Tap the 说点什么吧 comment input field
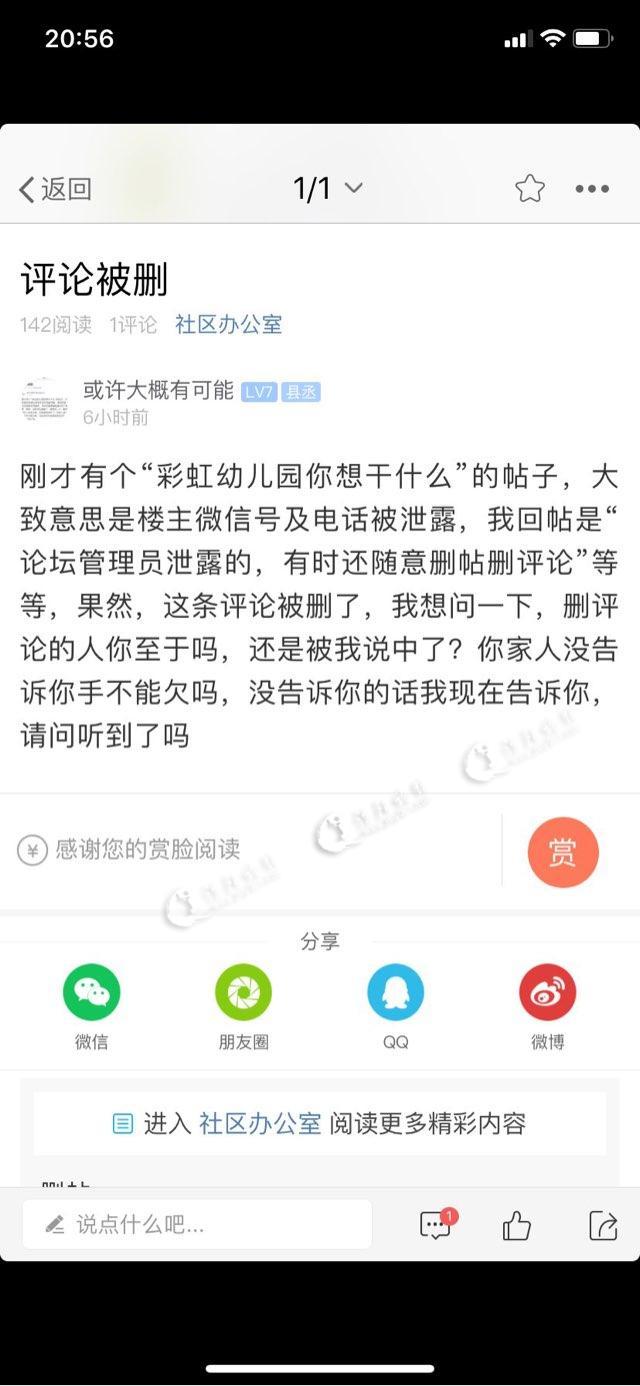Image resolution: width=640 pixels, height=1386 pixels. click(x=197, y=1224)
